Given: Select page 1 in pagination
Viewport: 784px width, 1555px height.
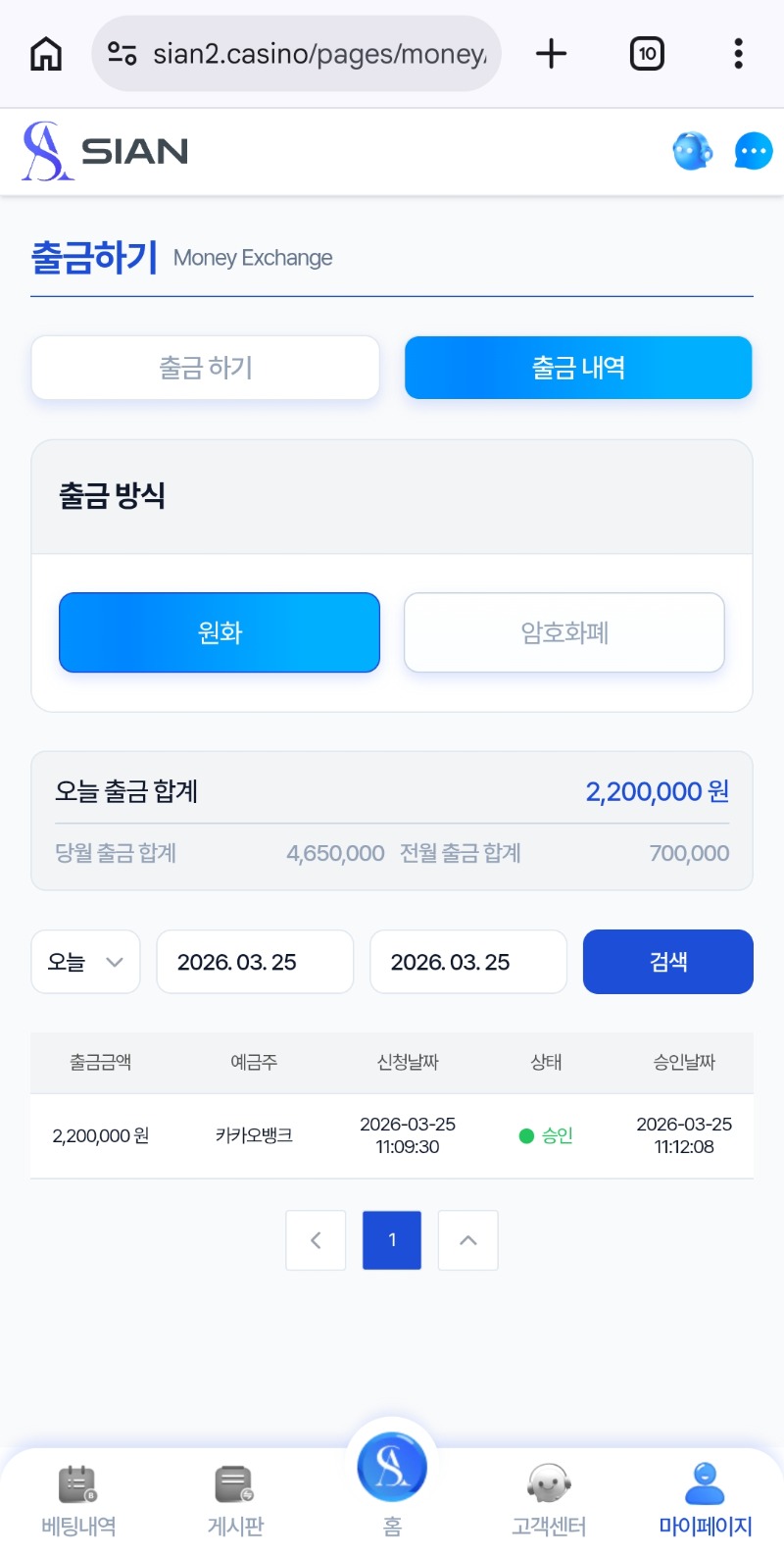Looking at the screenshot, I should (392, 1240).
